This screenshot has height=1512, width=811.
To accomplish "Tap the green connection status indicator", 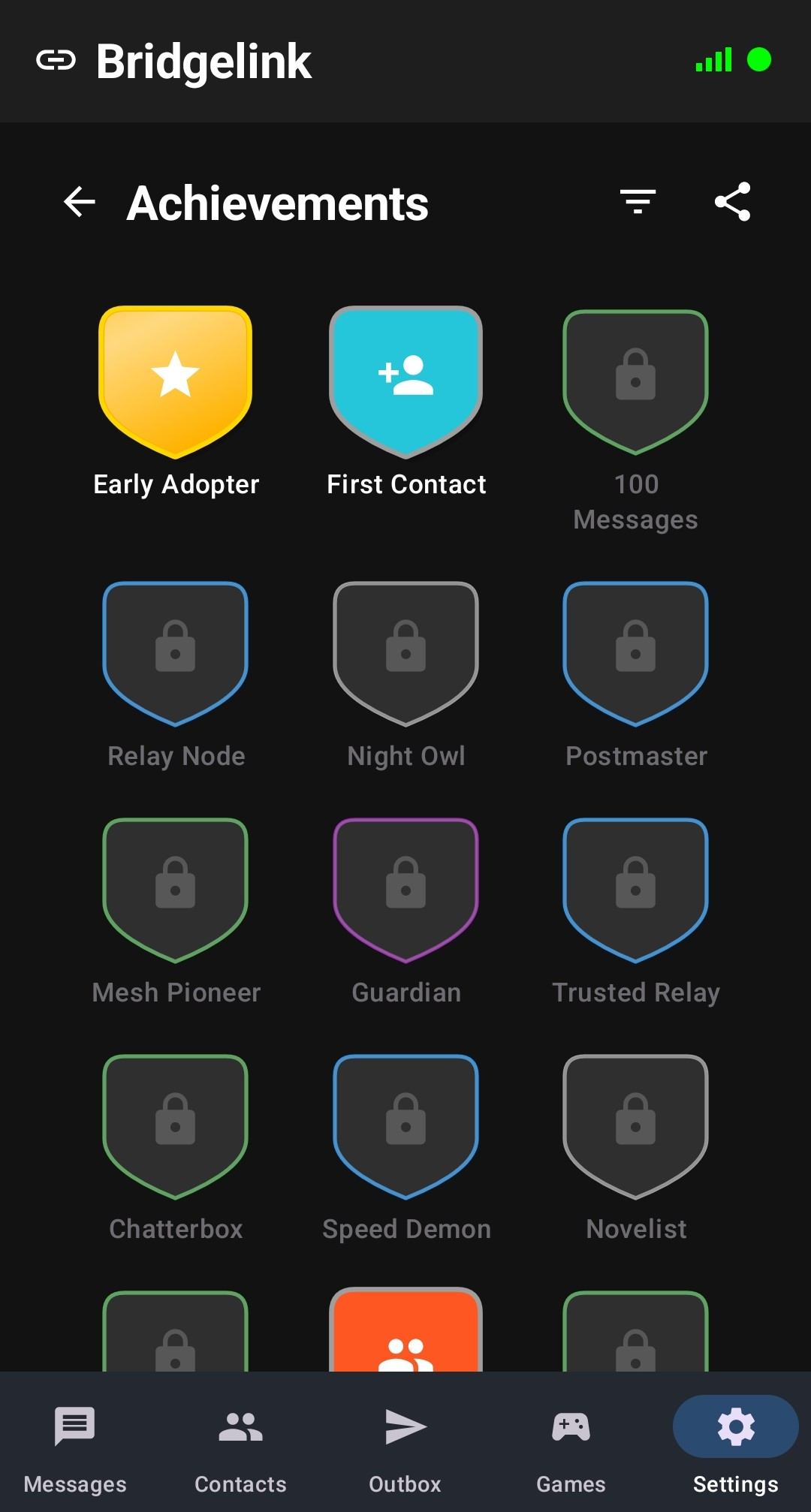I will coord(760,58).
